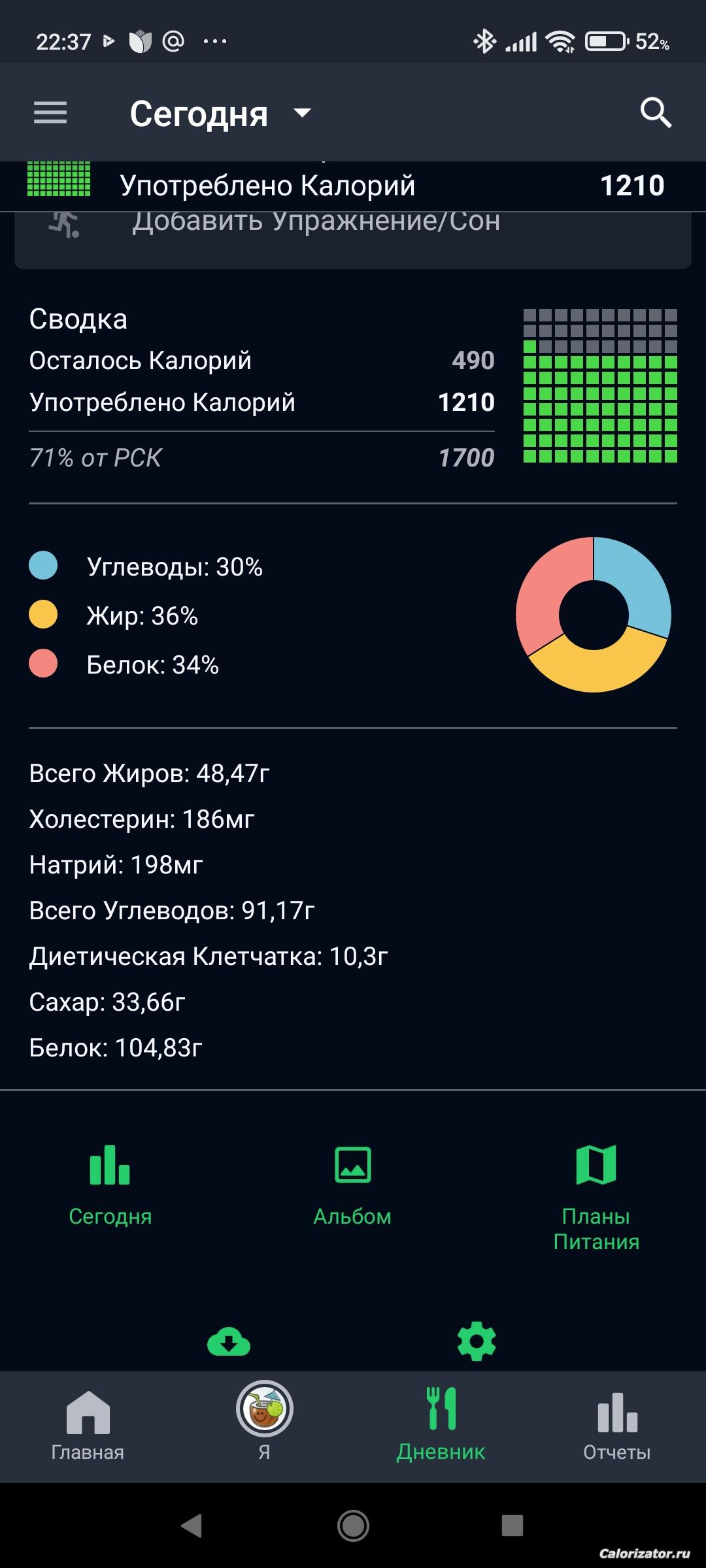Open search with the magnifier icon
Screen dimensions: 706x1568
(656, 112)
